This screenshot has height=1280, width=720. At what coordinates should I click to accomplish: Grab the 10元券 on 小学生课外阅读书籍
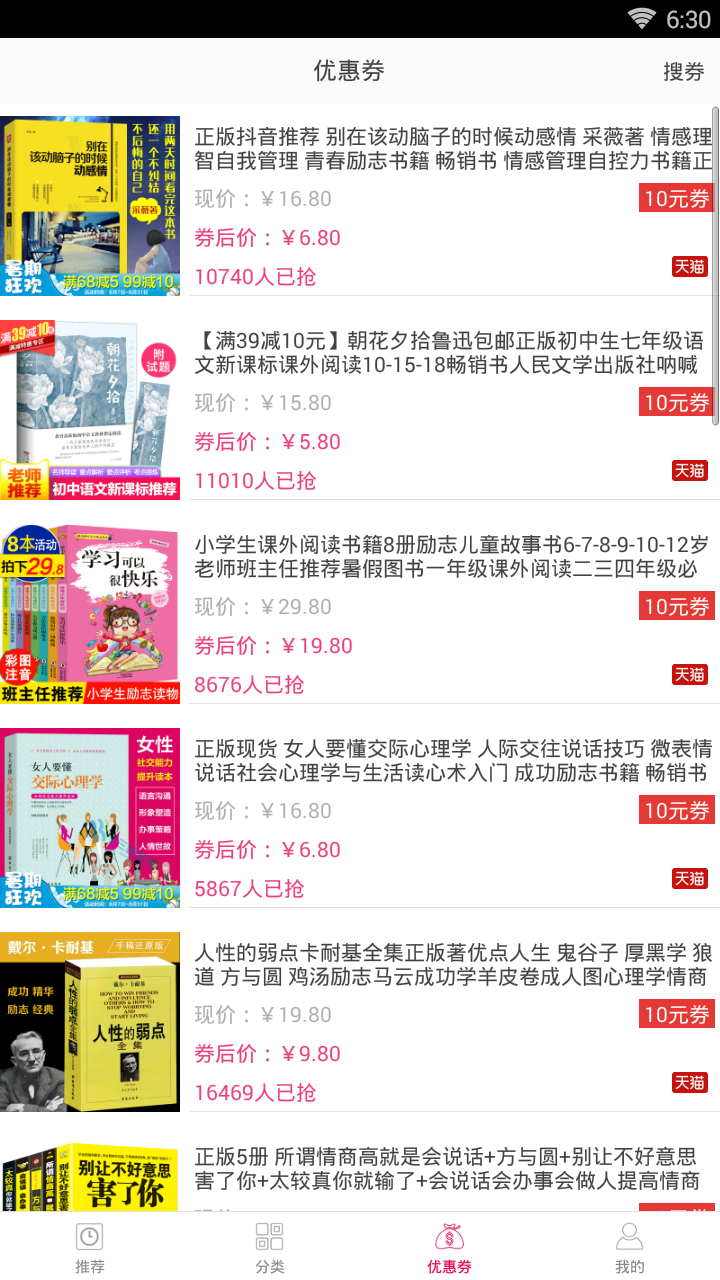pos(677,606)
